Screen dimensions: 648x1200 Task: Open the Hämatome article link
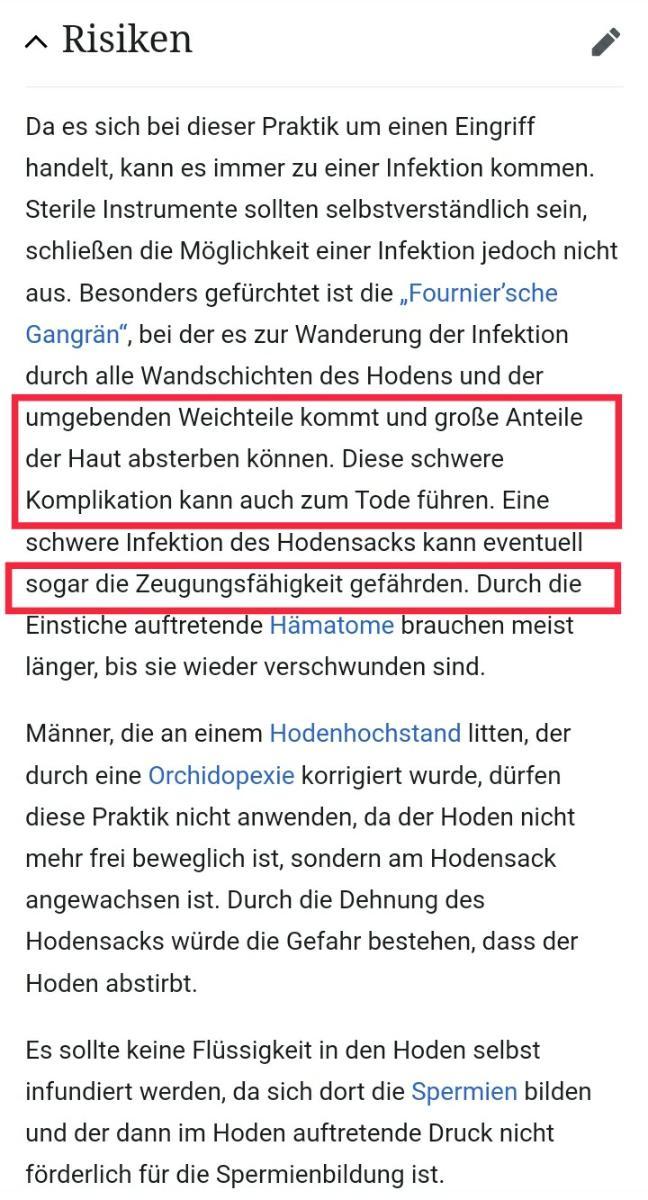coord(331,626)
